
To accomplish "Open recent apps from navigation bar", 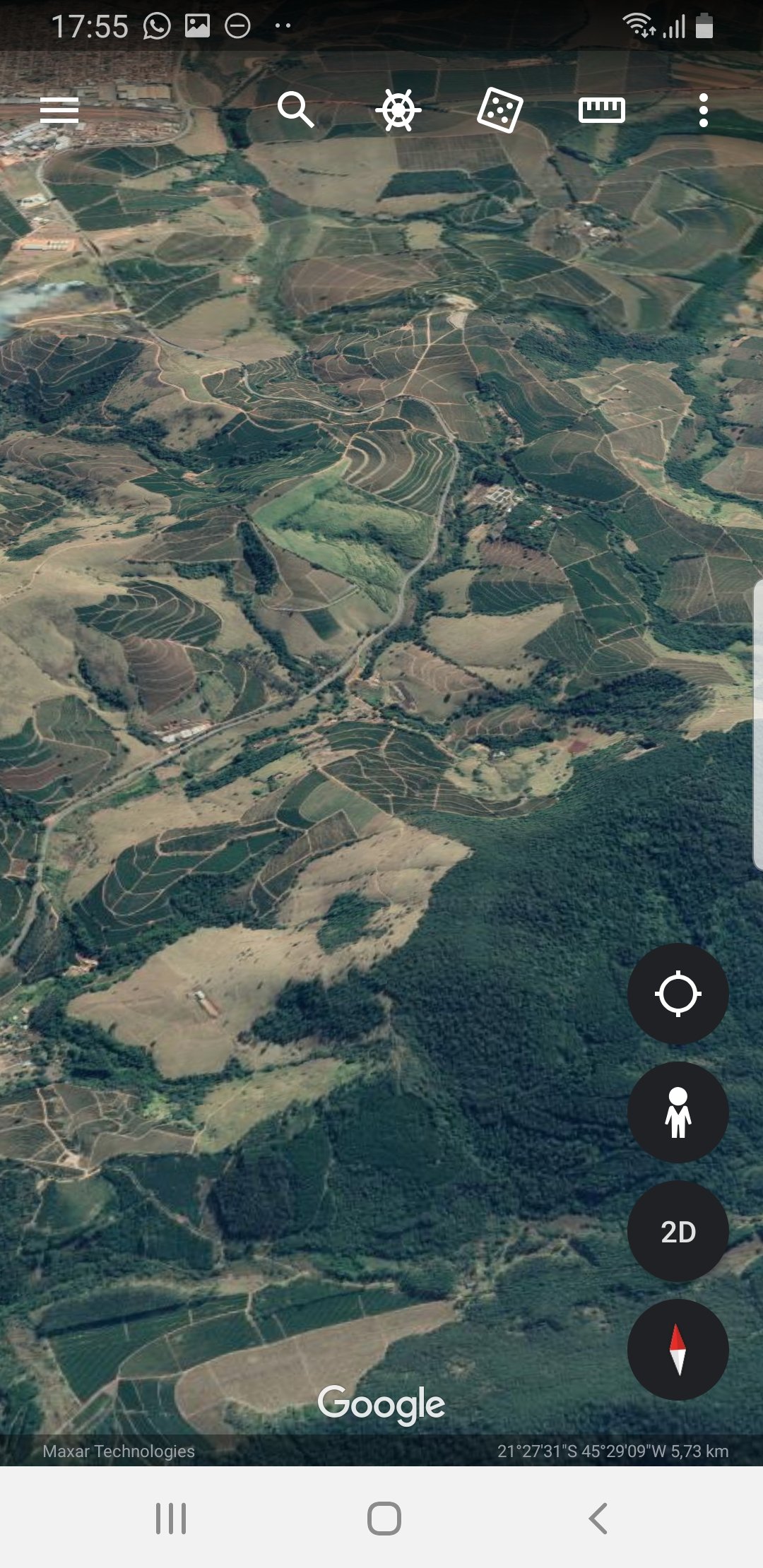I will 171,1518.
